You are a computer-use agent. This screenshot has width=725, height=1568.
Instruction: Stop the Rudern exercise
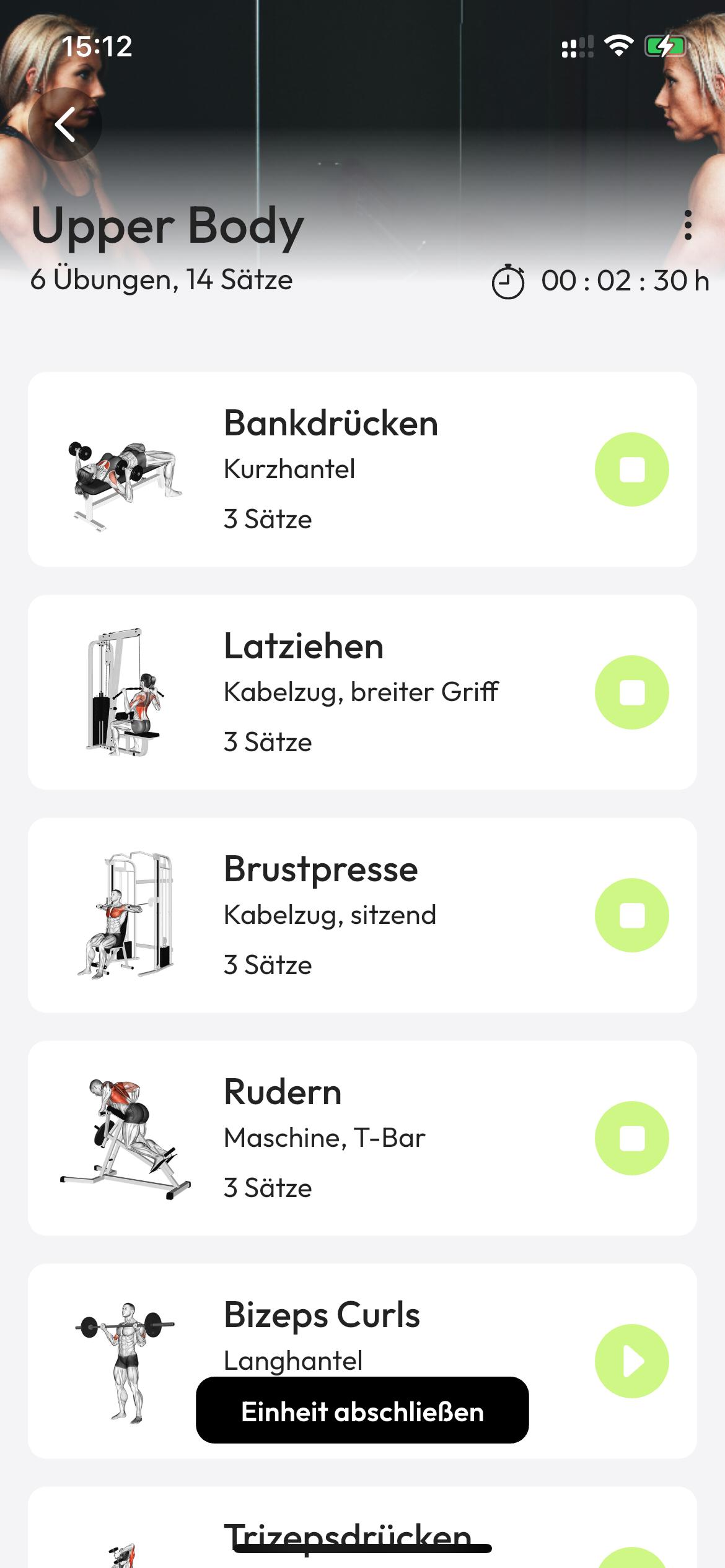tap(631, 1138)
